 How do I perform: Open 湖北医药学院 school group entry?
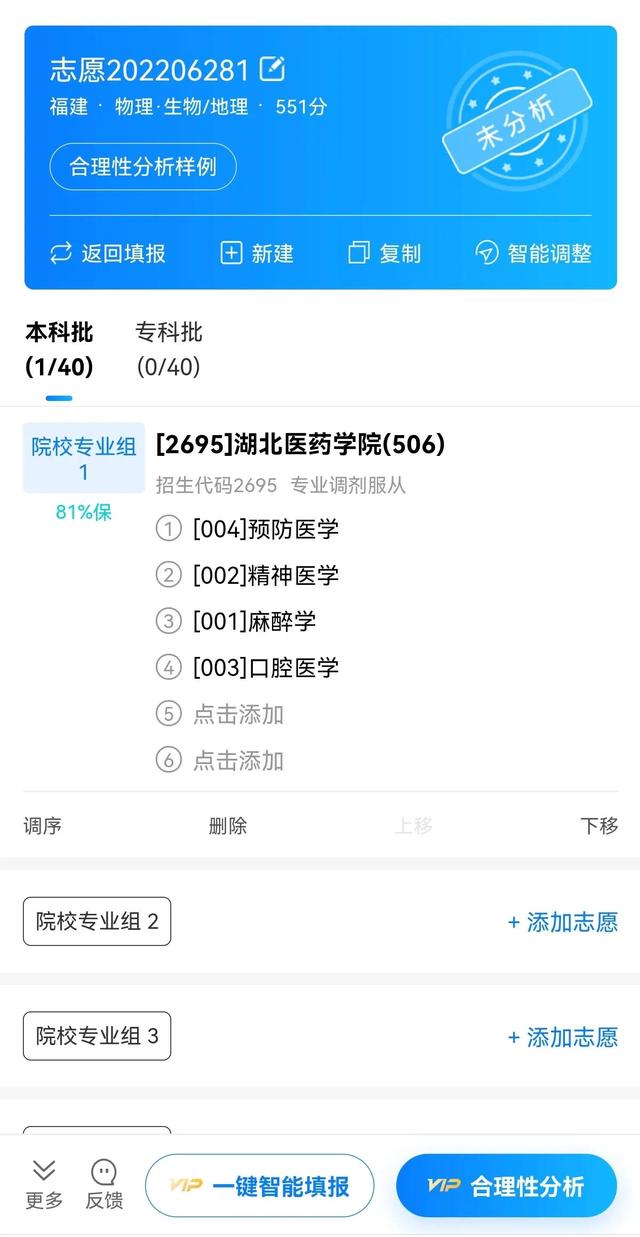(x=300, y=444)
